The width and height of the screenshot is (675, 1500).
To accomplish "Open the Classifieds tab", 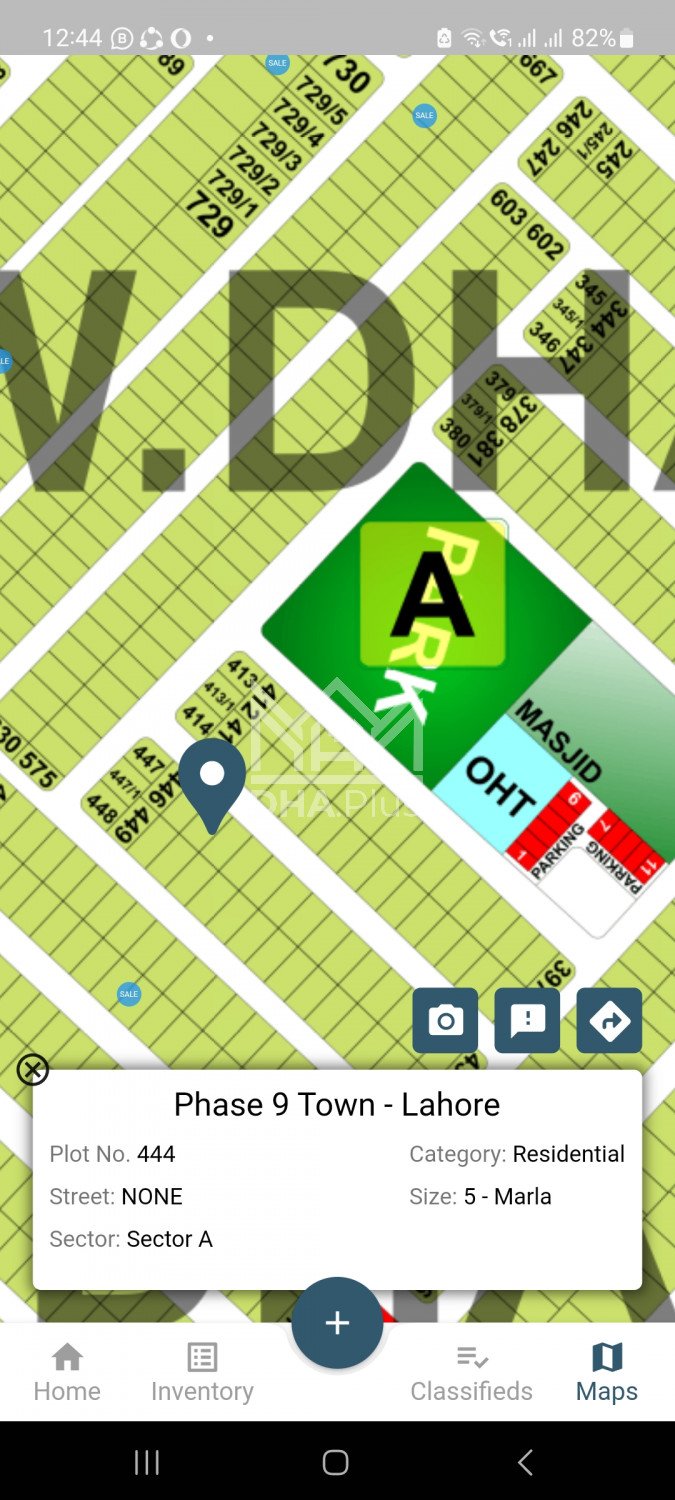I will tap(471, 1373).
